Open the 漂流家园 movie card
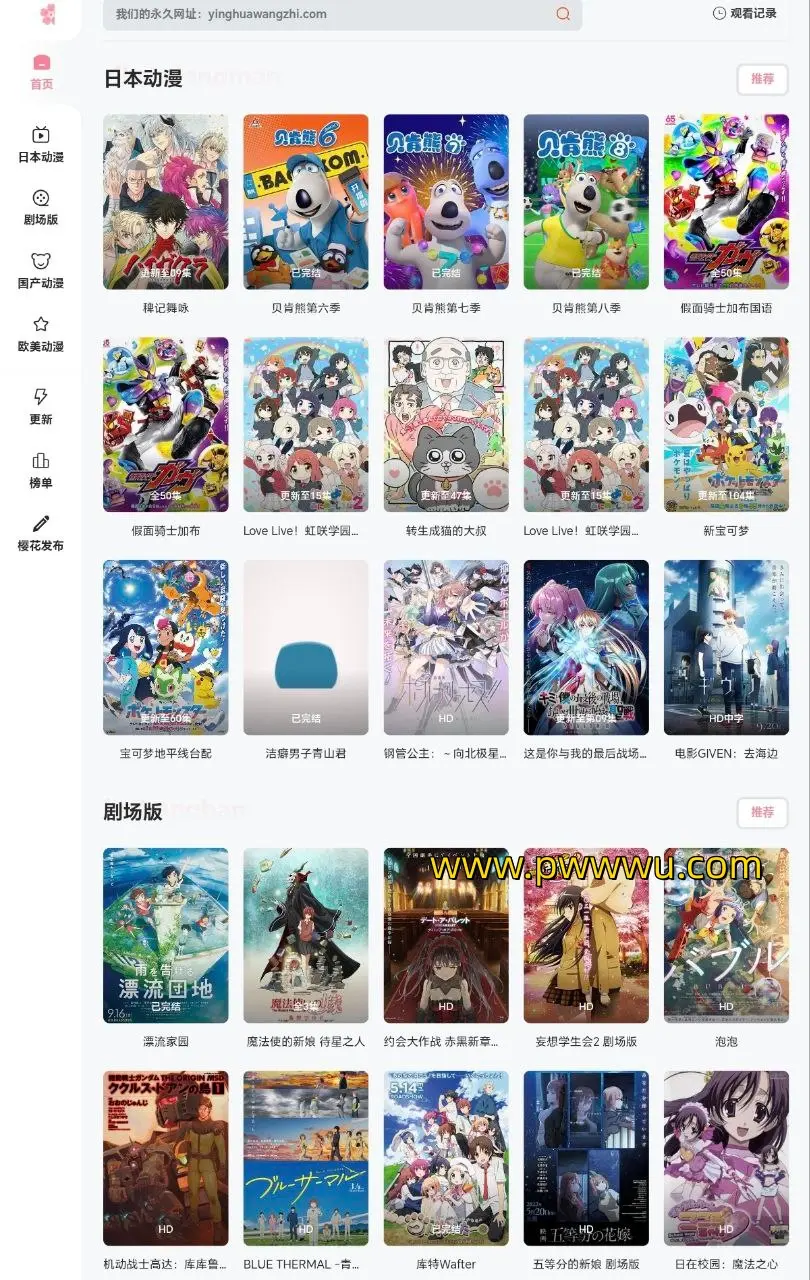 [x=166, y=936]
